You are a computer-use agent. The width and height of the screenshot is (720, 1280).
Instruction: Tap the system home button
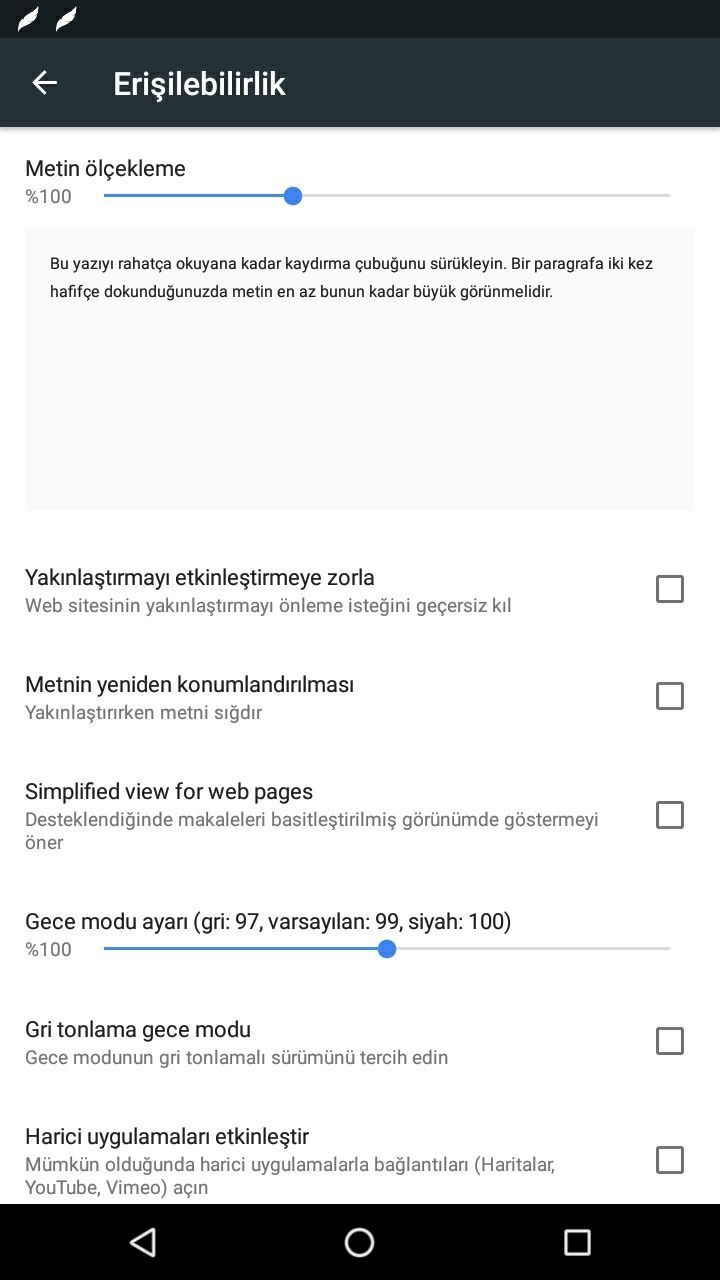coord(359,1242)
